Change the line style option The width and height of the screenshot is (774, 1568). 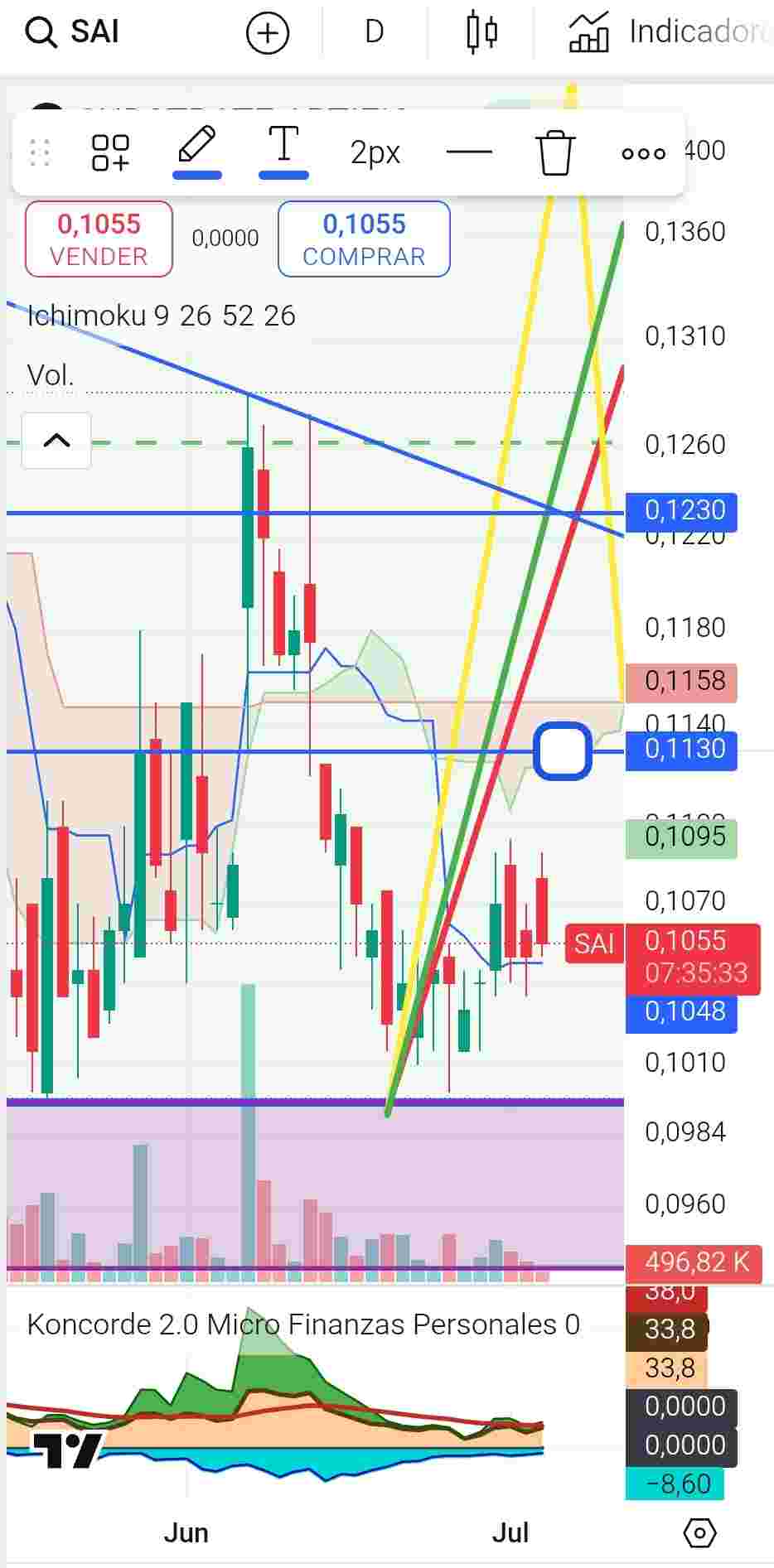[469, 152]
